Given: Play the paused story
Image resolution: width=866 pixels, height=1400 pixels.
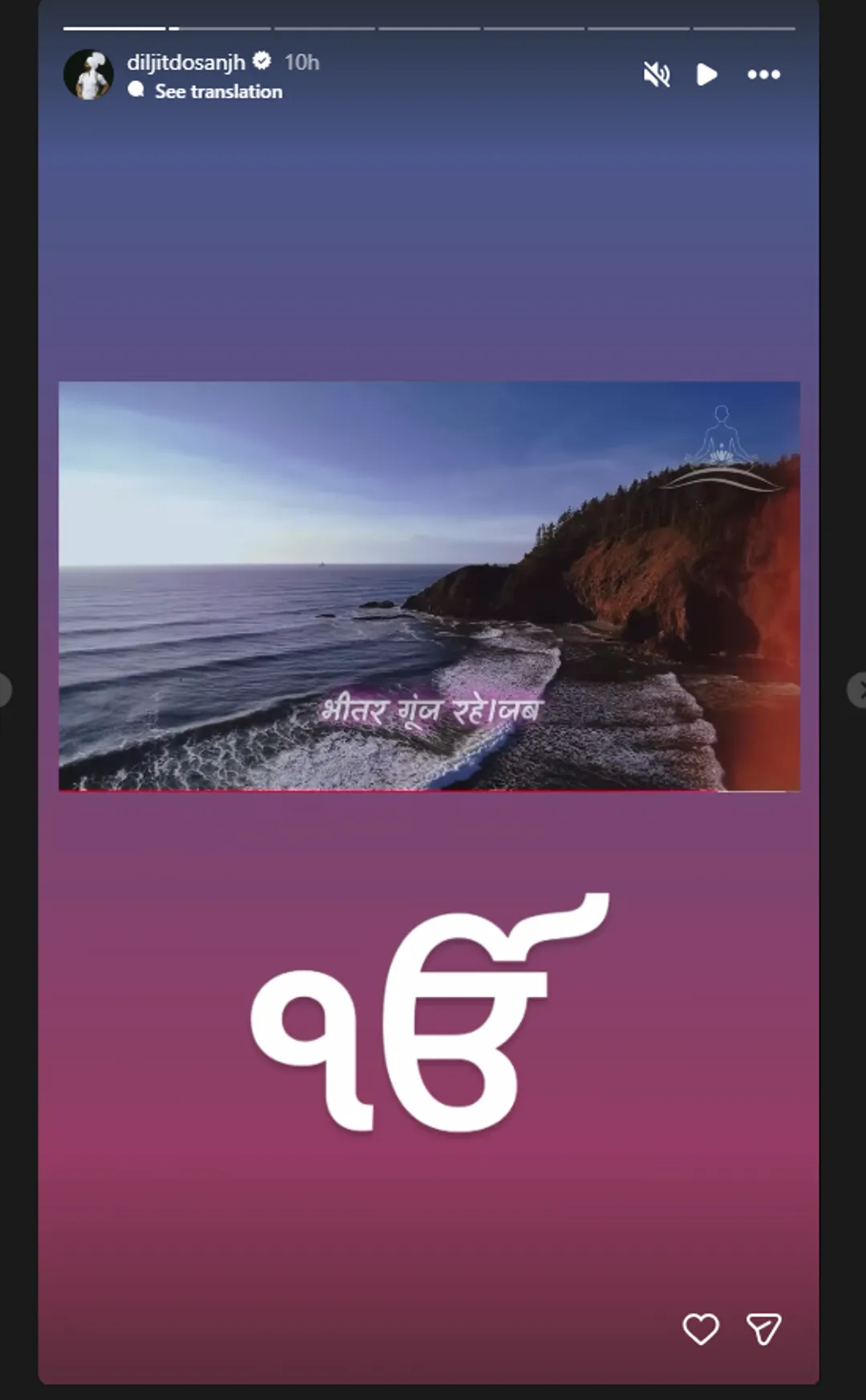Looking at the screenshot, I should point(706,75).
